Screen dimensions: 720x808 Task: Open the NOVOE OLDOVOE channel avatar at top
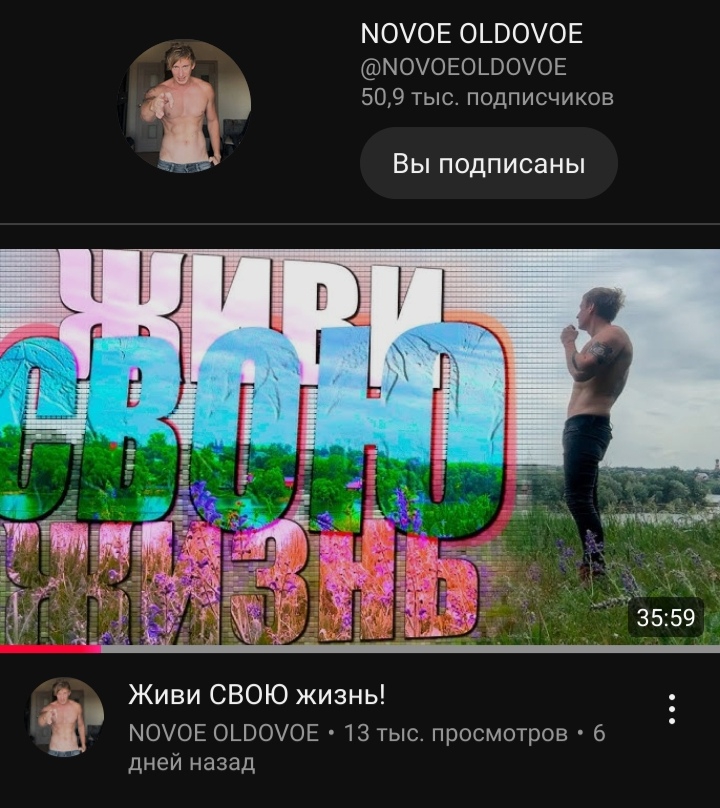185,106
